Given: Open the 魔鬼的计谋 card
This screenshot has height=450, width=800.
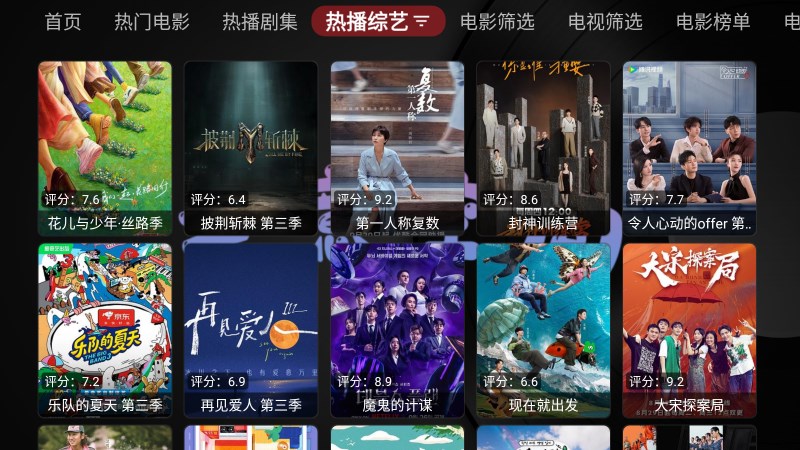Looking at the screenshot, I should tap(398, 330).
